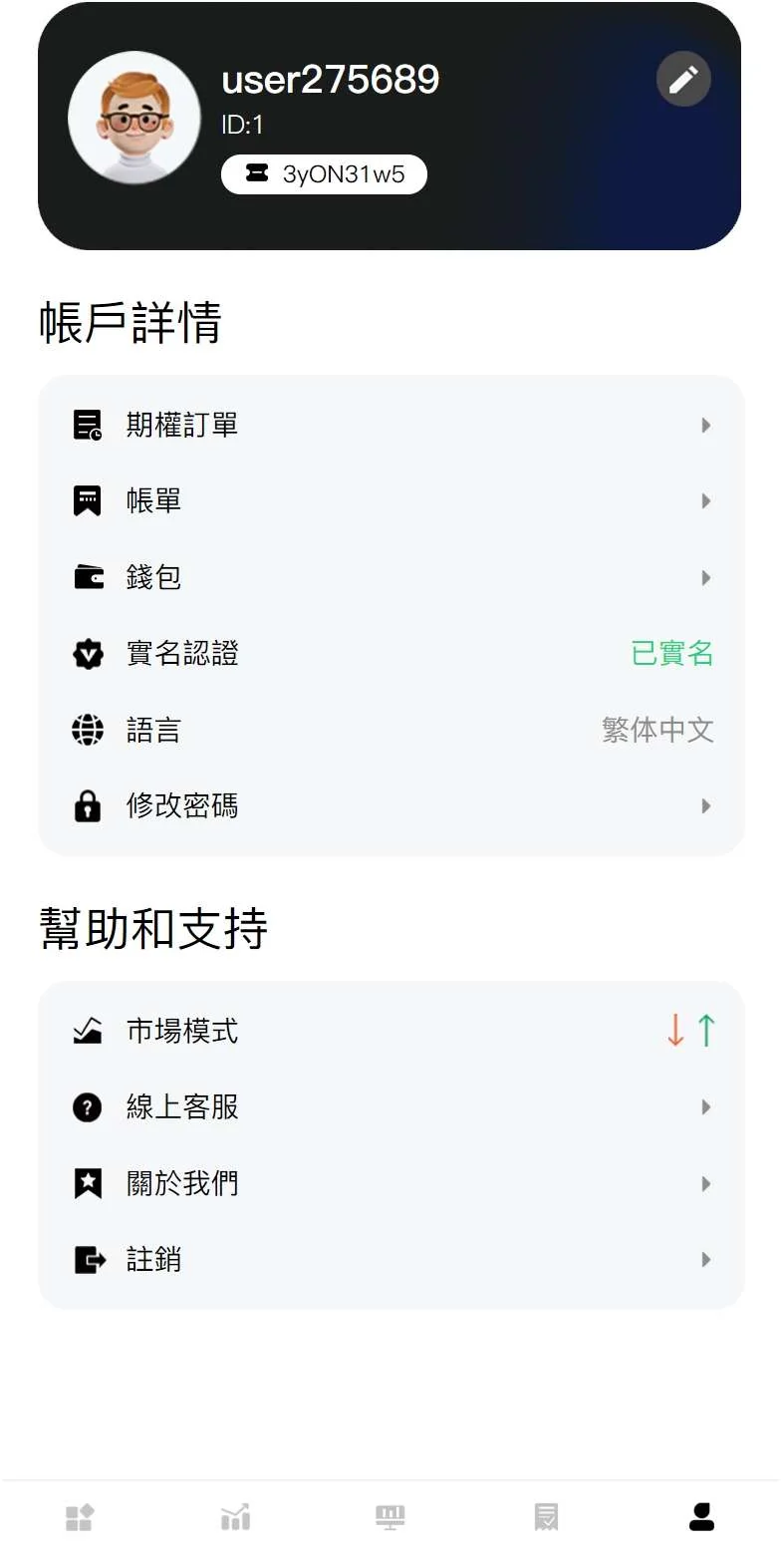
Task: Switch to the trading screen tab
Action: (391, 1517)
